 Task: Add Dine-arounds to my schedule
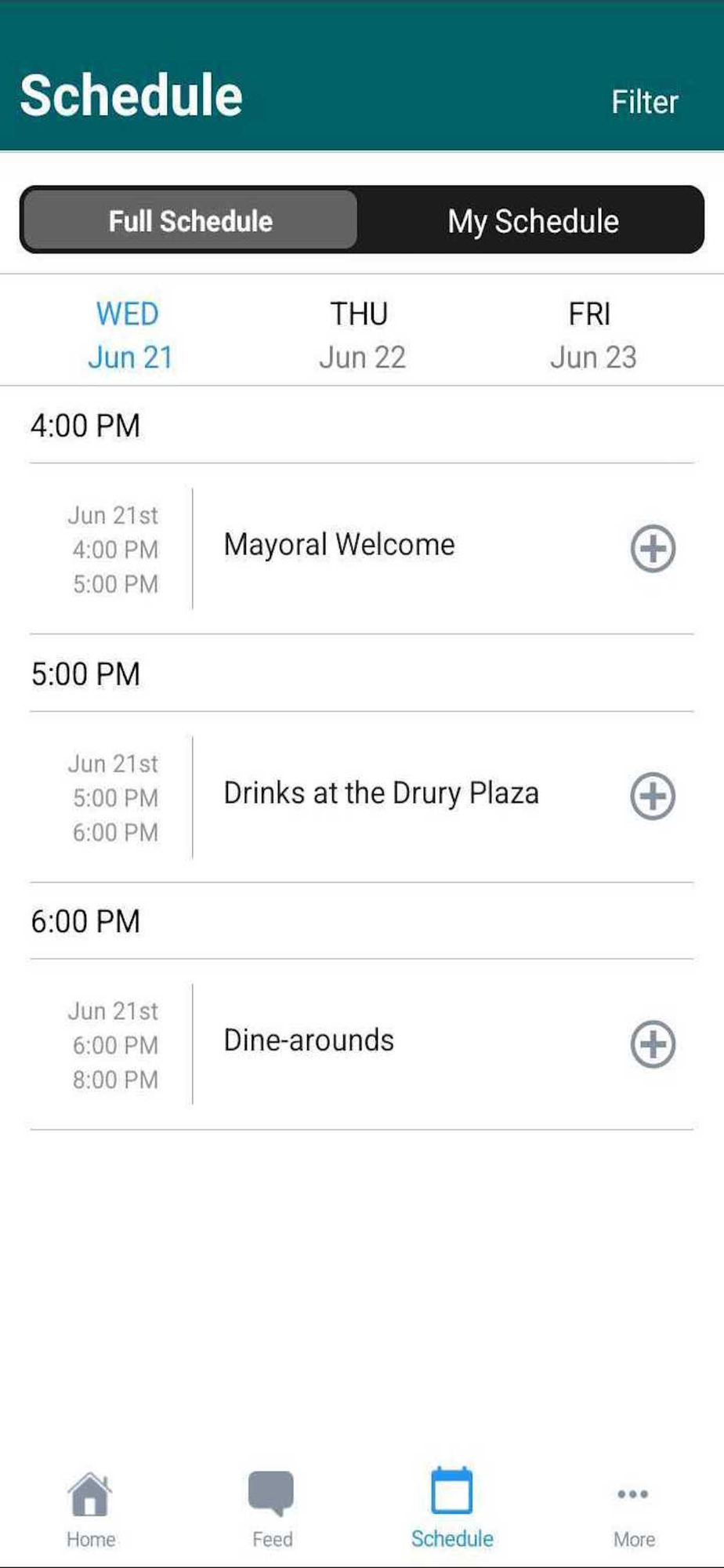coord(653,1044)
